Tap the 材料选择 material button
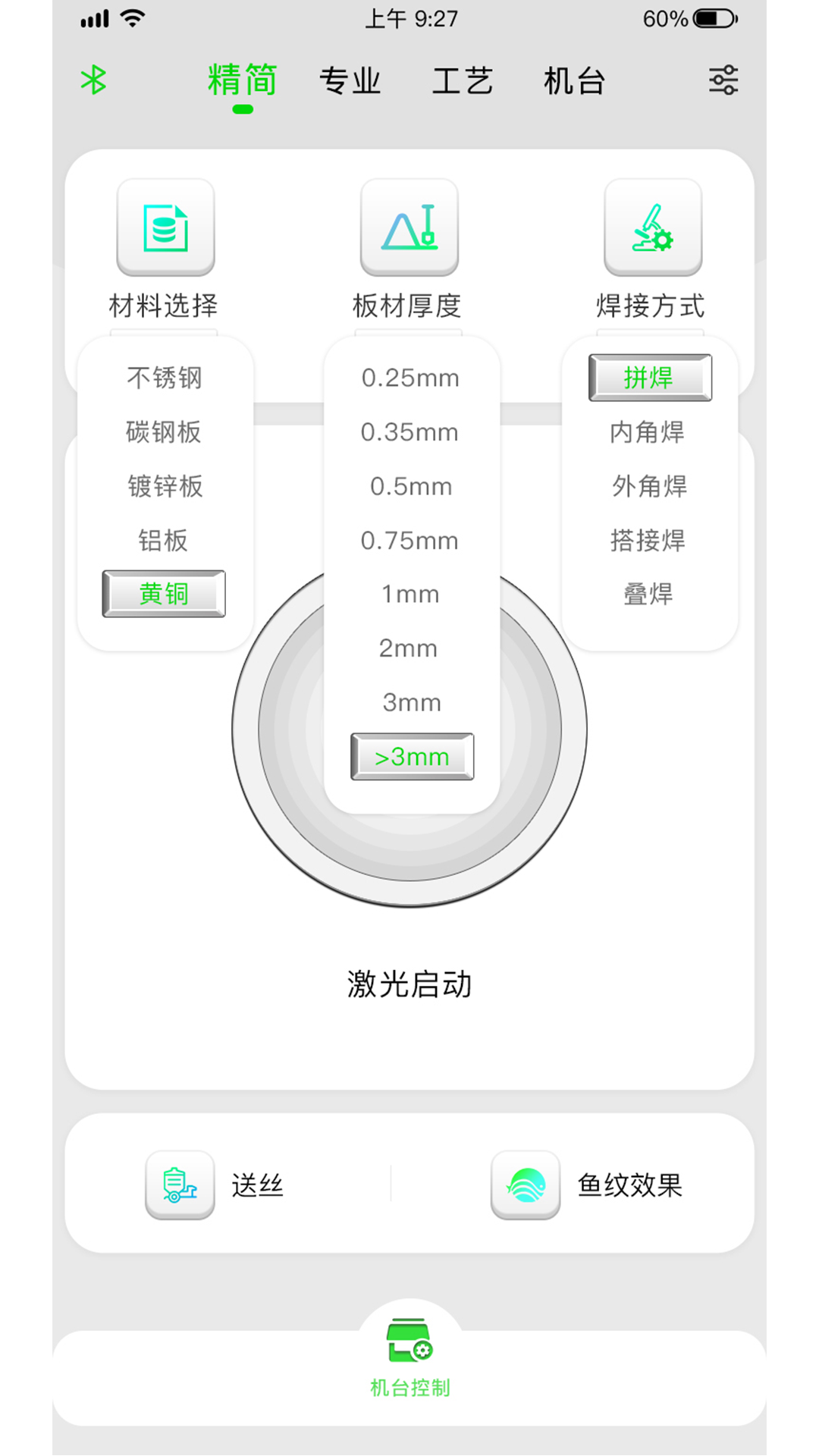This screenshot has height=1456, width=819. pyautogui.click(x=165, y=227)
